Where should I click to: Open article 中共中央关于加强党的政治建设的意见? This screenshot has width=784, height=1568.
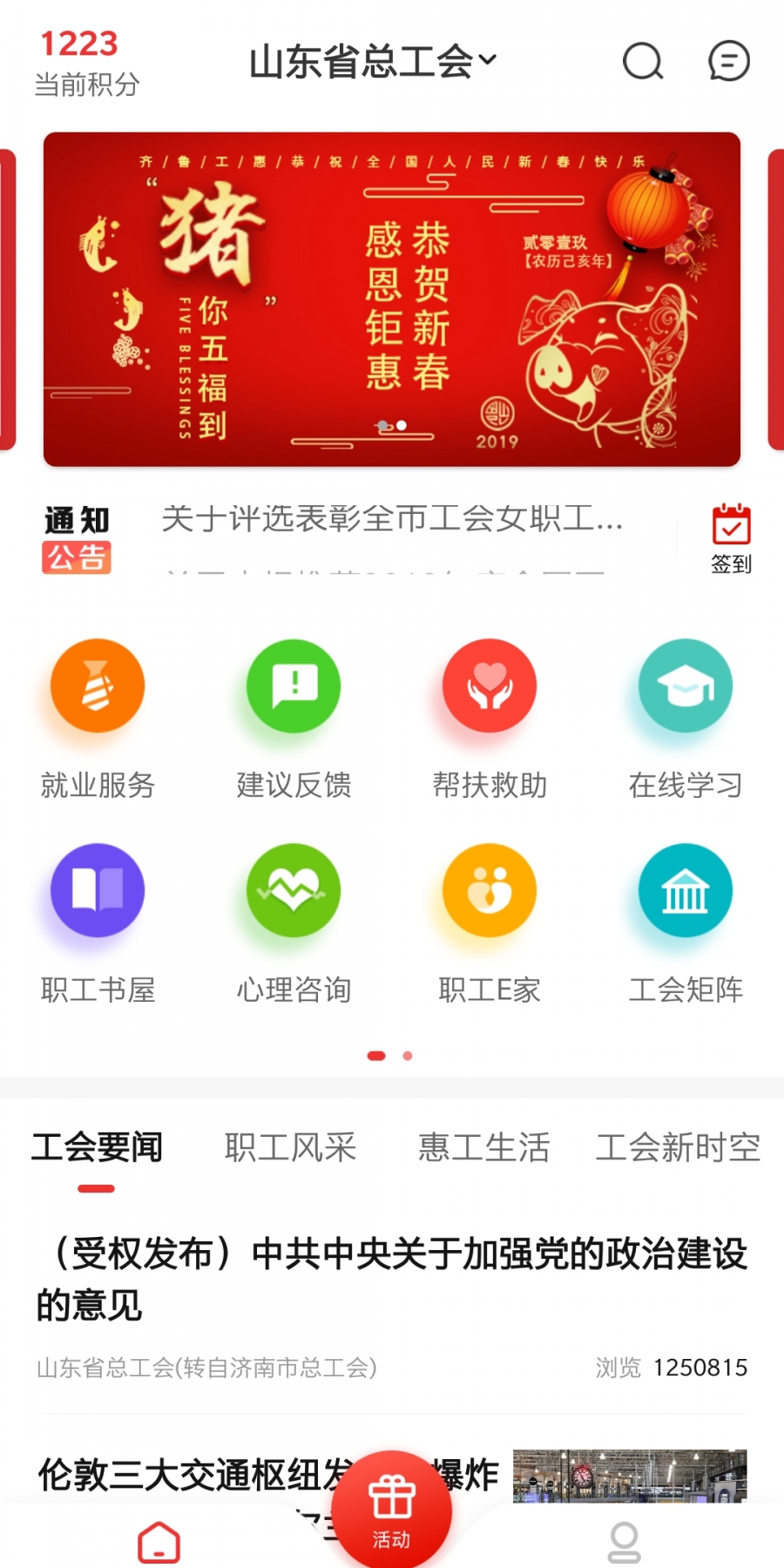coord(392,1279)
